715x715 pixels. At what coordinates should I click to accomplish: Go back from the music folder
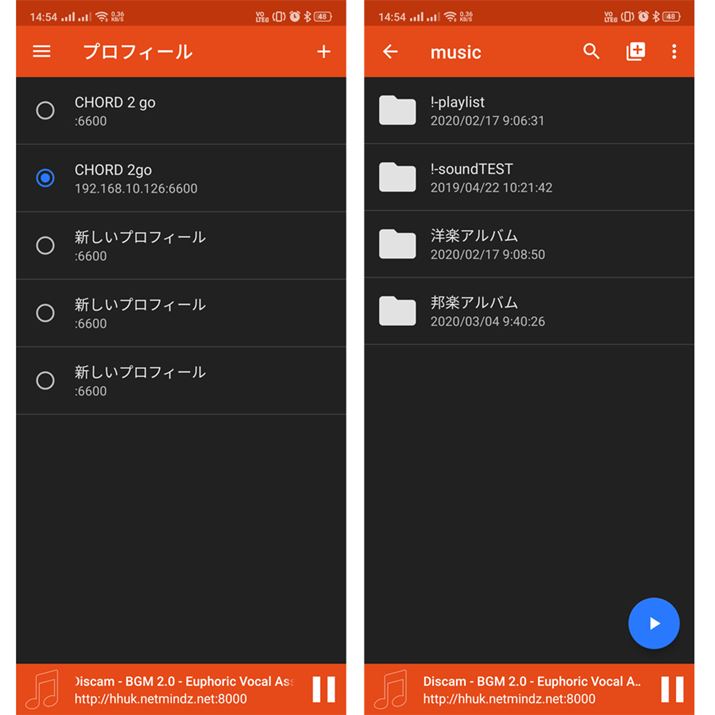(x=390, y=51)
